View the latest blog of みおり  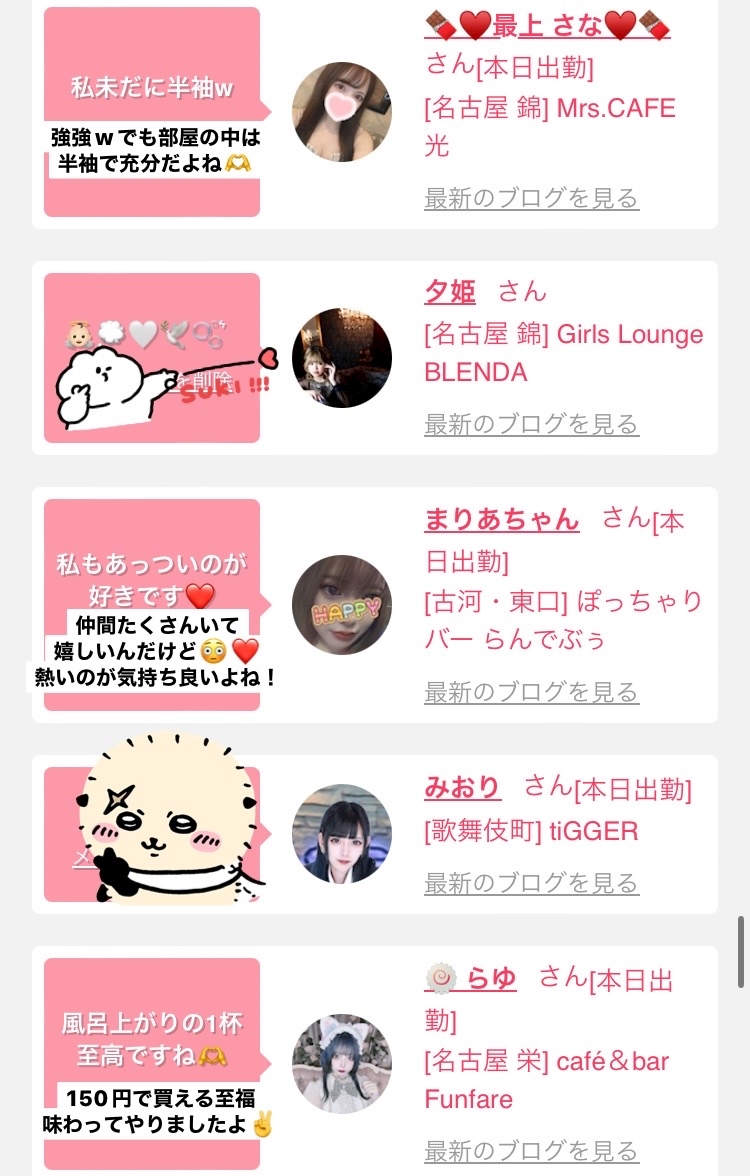531,884
